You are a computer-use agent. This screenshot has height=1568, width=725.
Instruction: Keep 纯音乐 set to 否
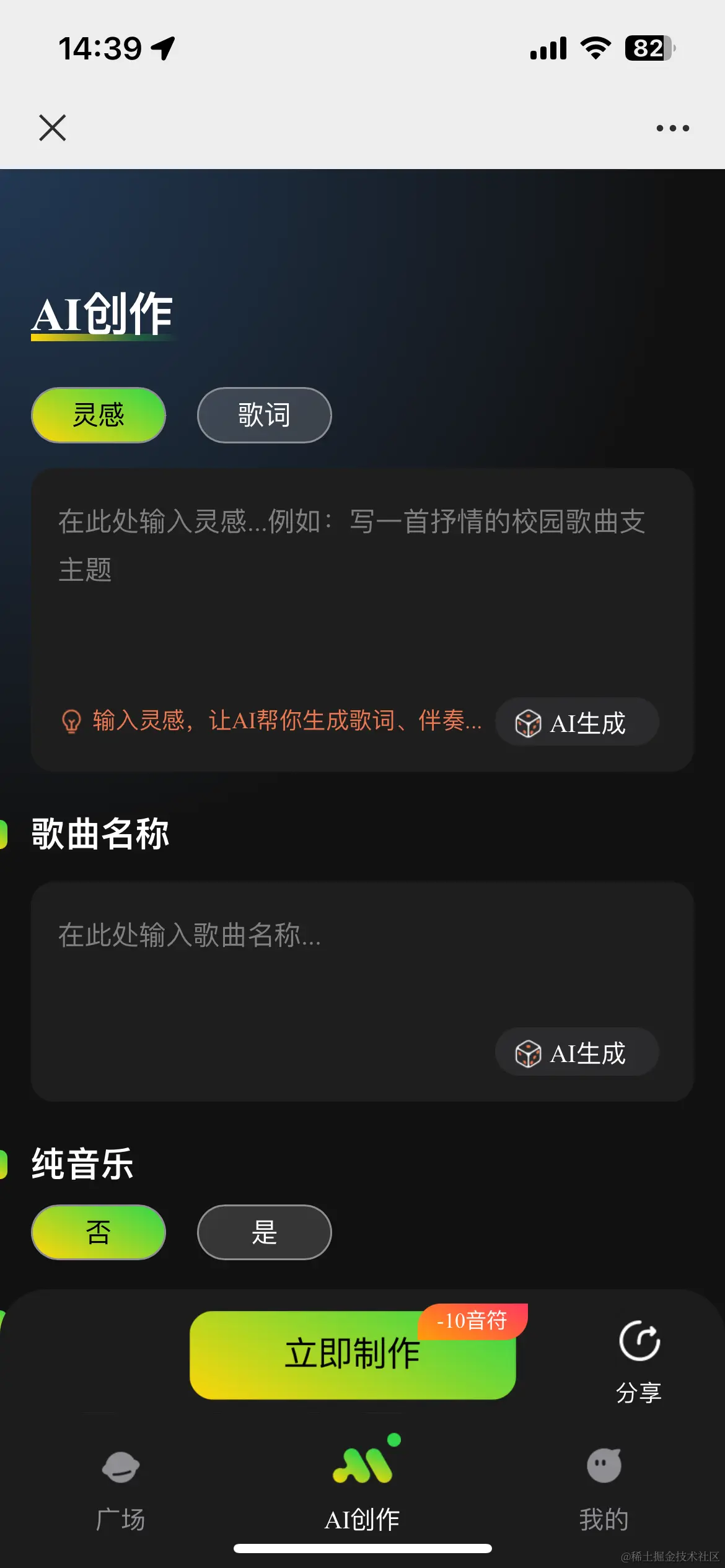98,1232
